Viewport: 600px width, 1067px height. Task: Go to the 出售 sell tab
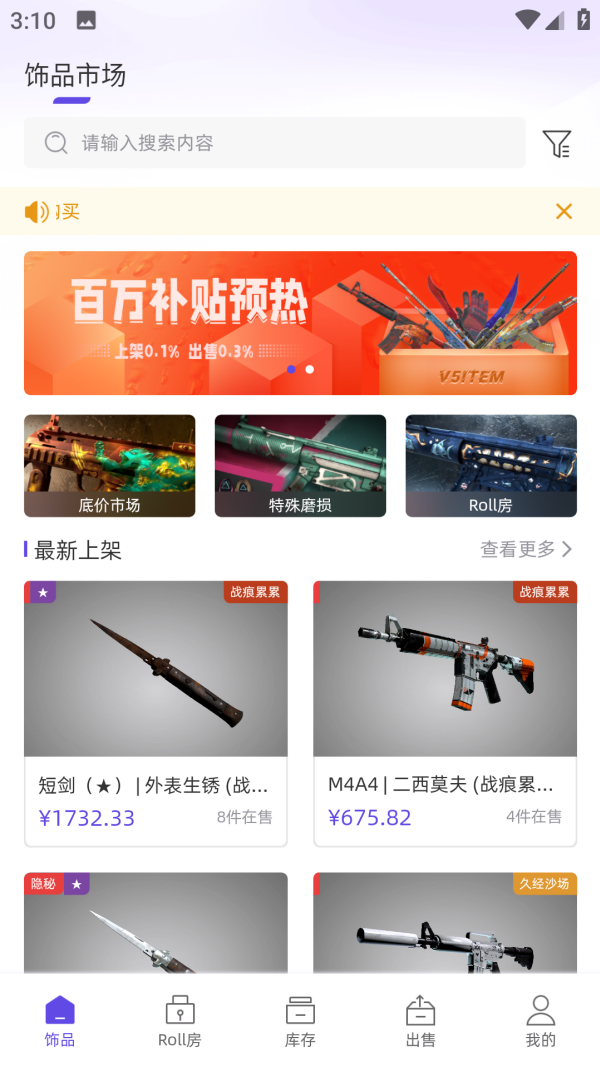[420, 1021]
